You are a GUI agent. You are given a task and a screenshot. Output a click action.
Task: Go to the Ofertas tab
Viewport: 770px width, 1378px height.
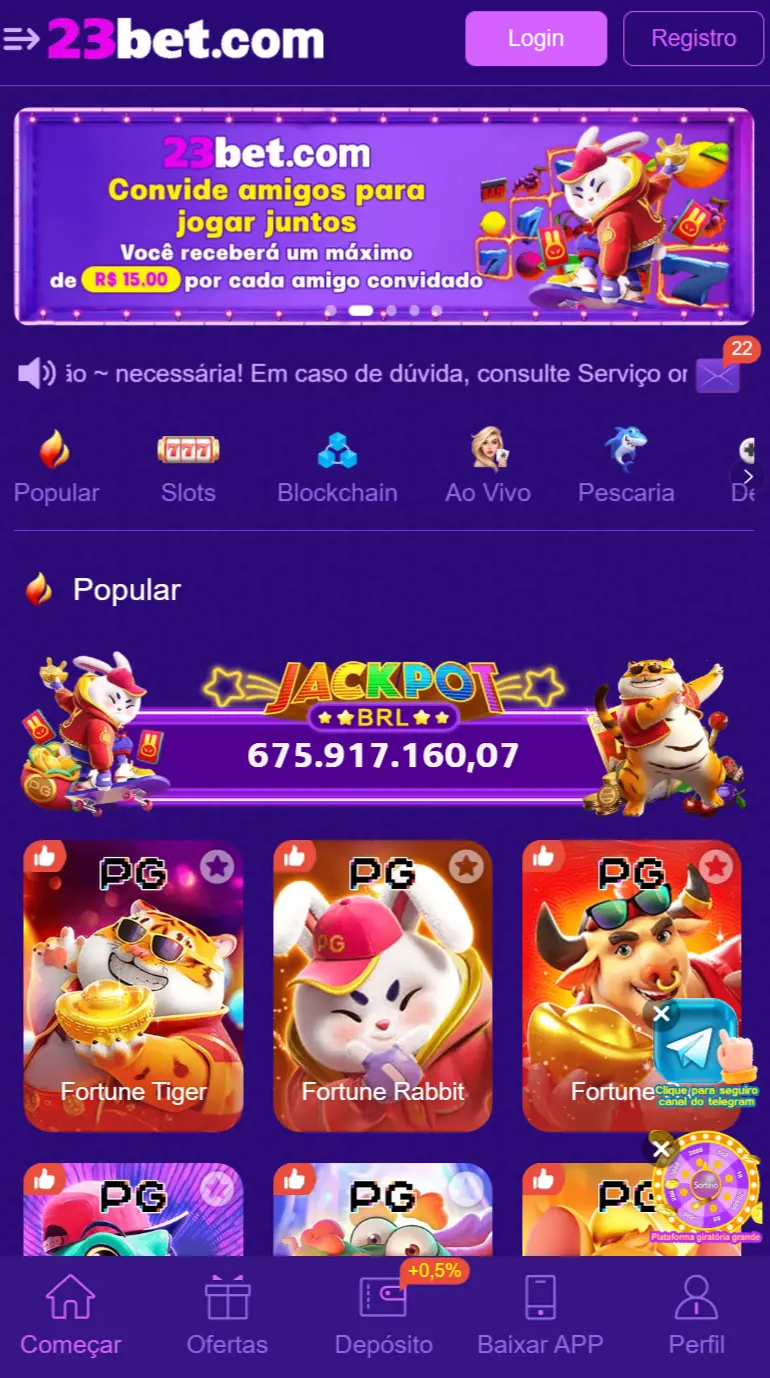coord(227,1315)
